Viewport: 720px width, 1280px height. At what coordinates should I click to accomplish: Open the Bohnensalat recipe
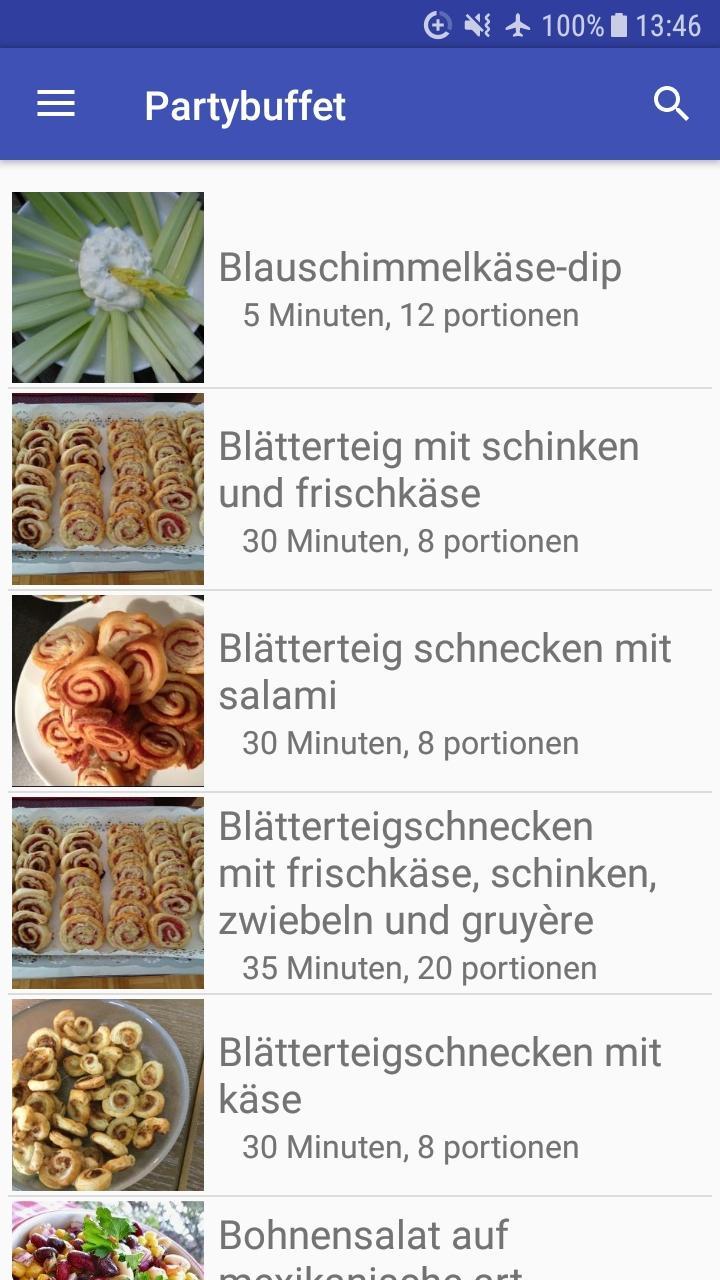(360, 1239)
